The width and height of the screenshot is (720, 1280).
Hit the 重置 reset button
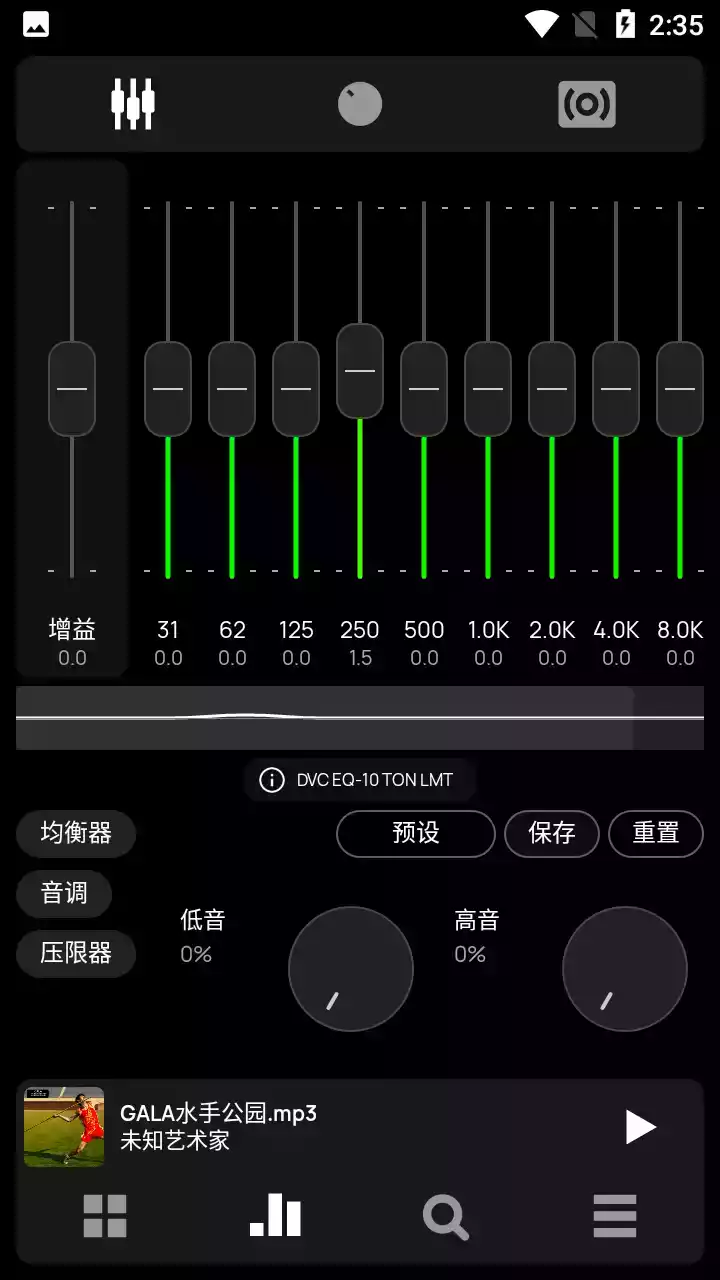pyautogui.click(x=656, y=833)
